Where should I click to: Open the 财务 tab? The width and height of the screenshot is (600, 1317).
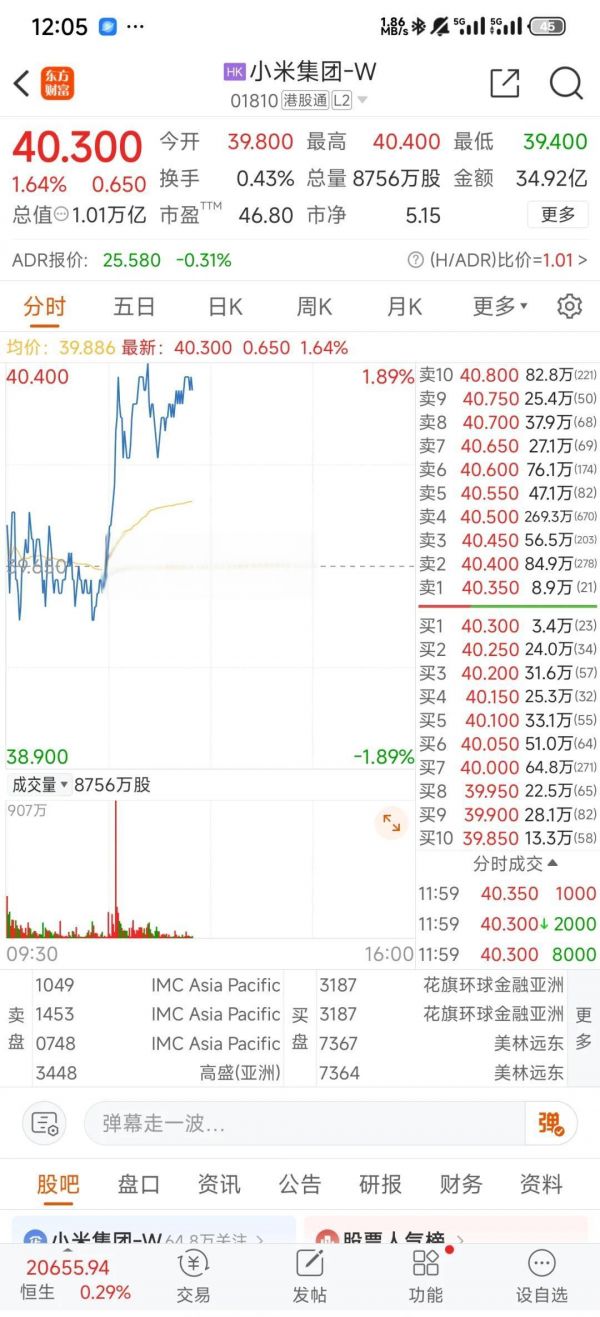tap(461, 1184)
